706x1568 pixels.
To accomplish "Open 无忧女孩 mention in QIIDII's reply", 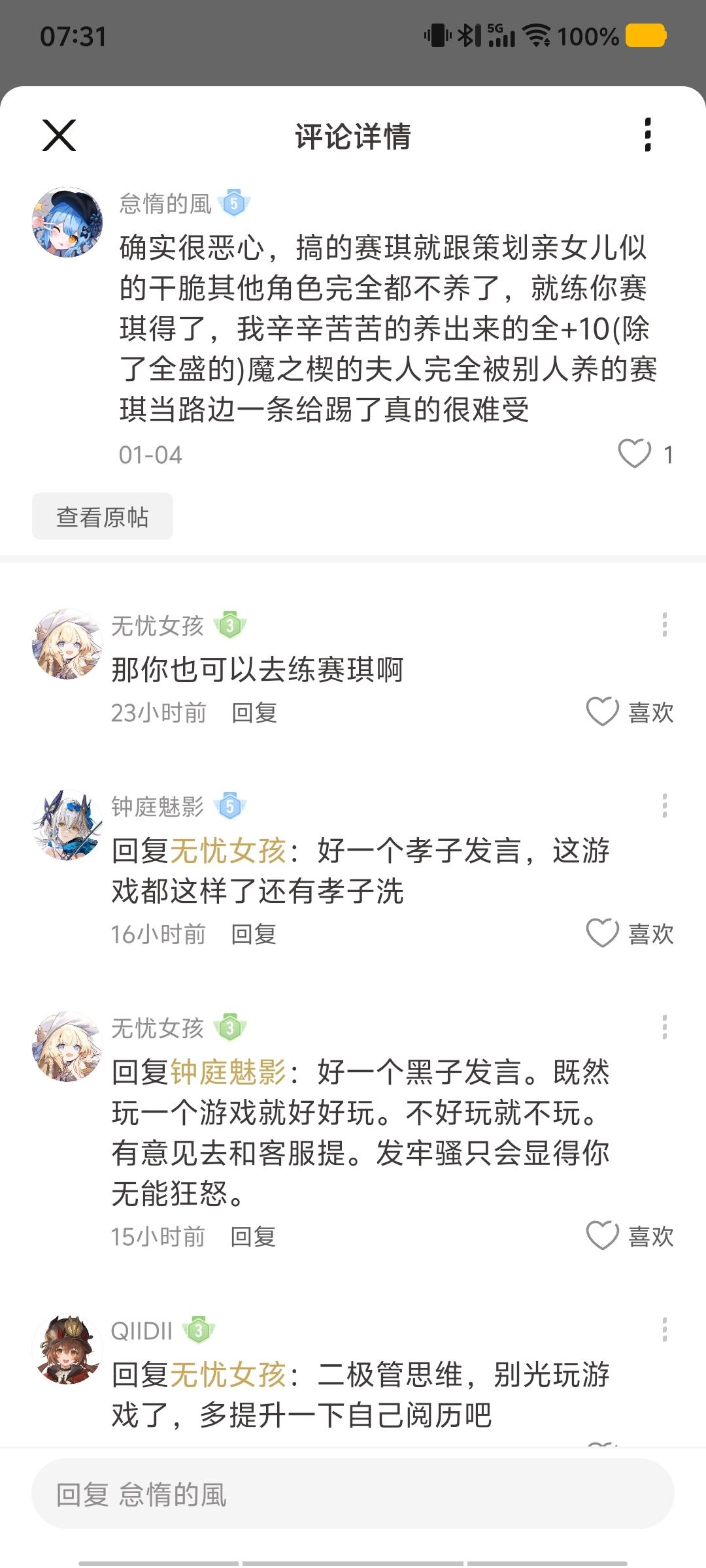I will [x=228, y=1375].
